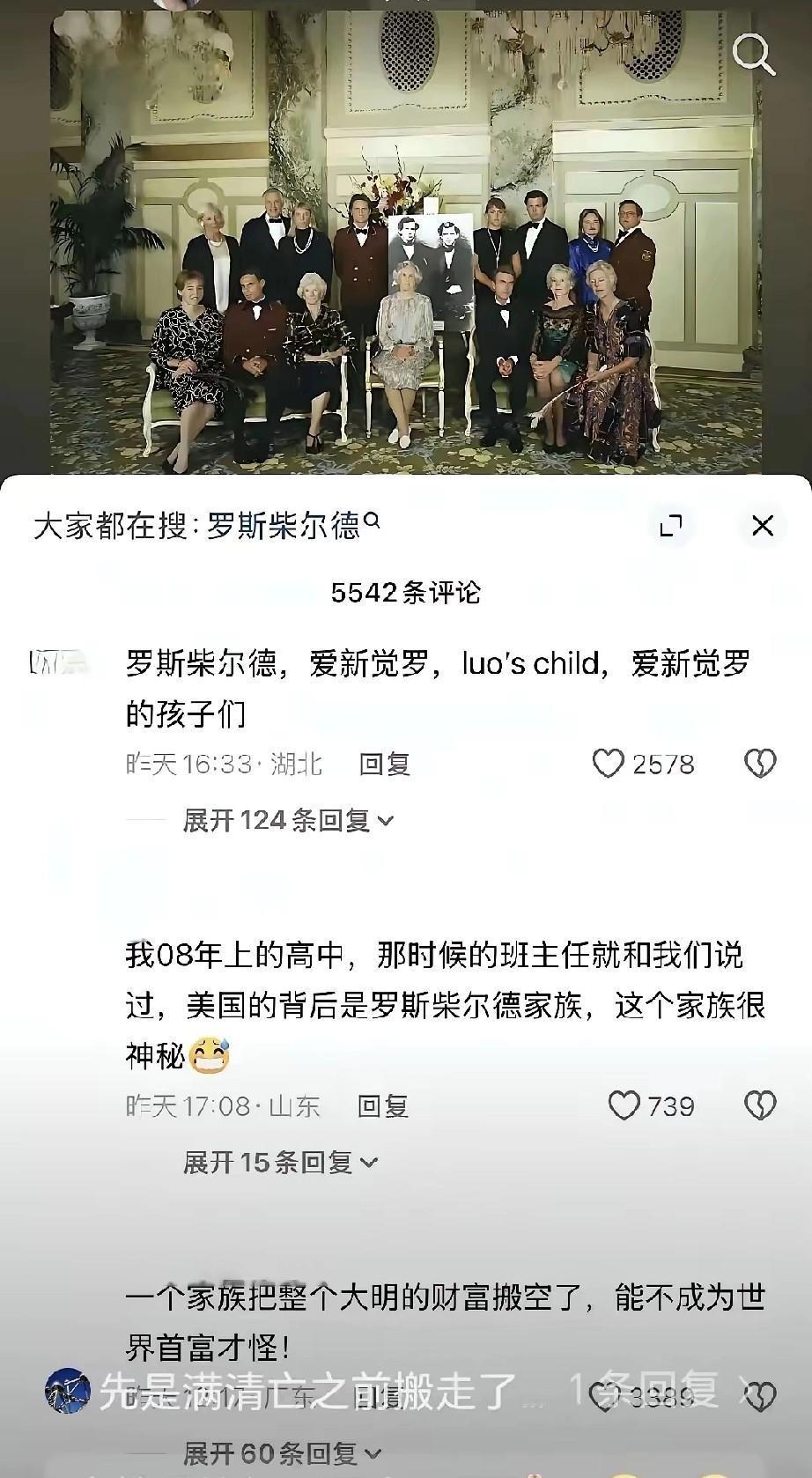Tap the family photo at the top
This screenshot has width=812, height=1478.
click(x=405, y=238)
